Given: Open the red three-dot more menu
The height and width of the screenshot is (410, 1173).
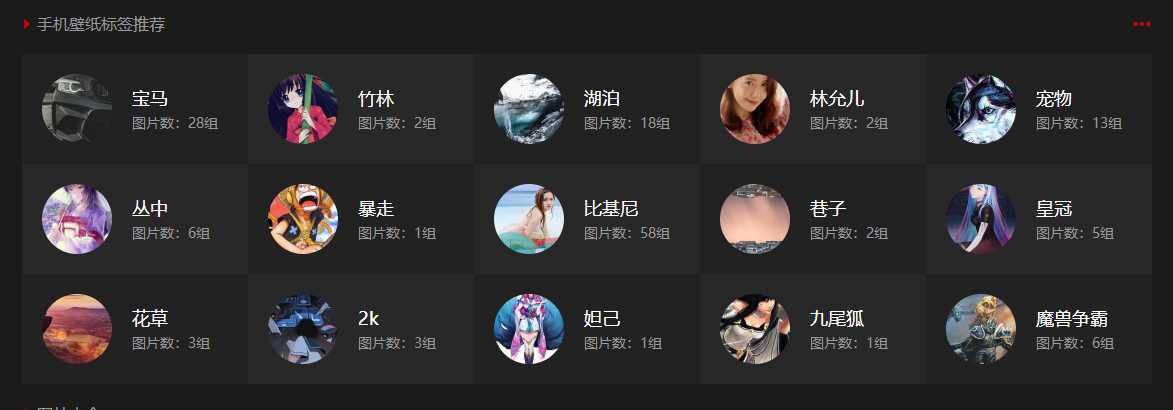Looking at the screenshot, I should tap(1141, 24).
